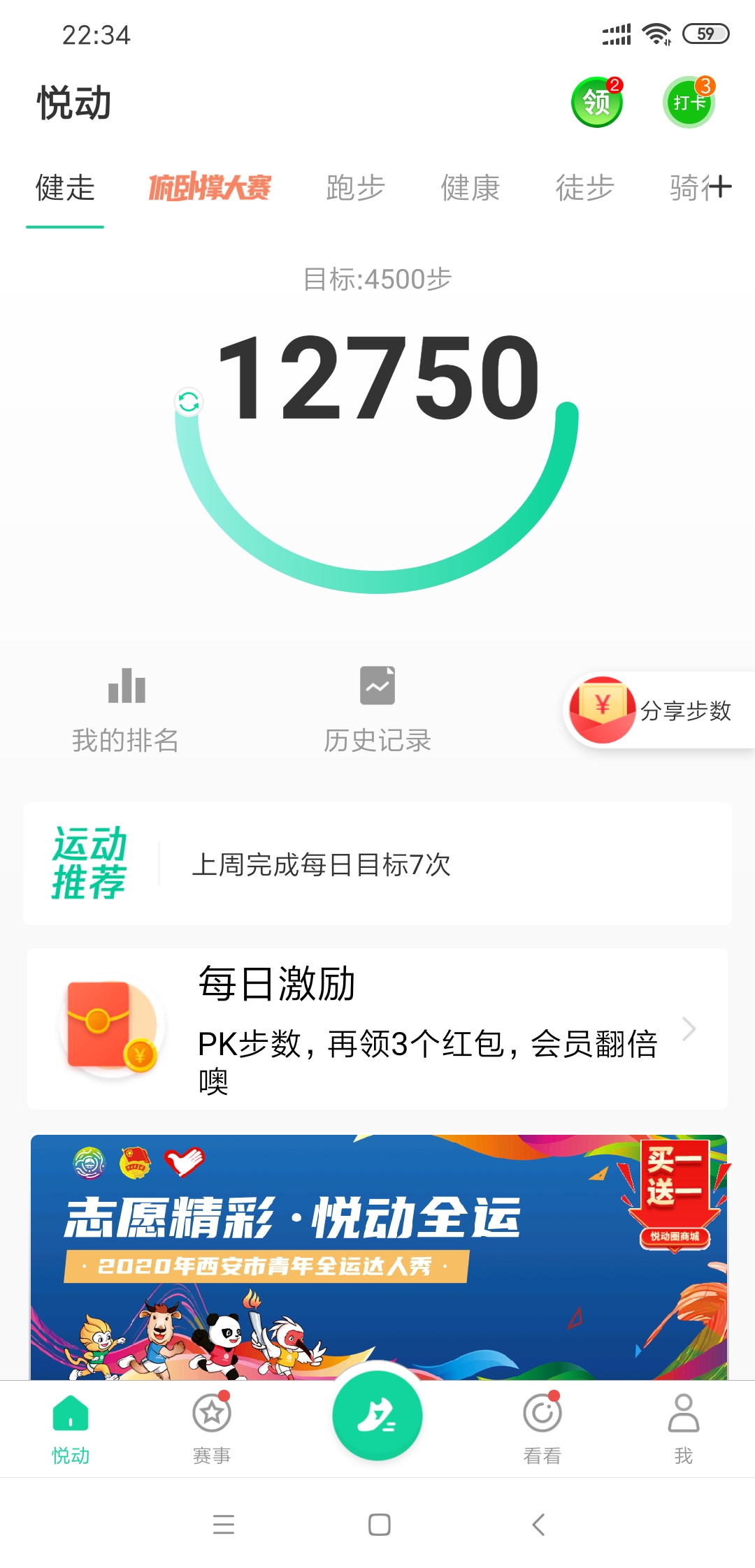Start exercise with center shoe button
The width and height of the screenshot is (755, 1568).
click(377, 1416)
